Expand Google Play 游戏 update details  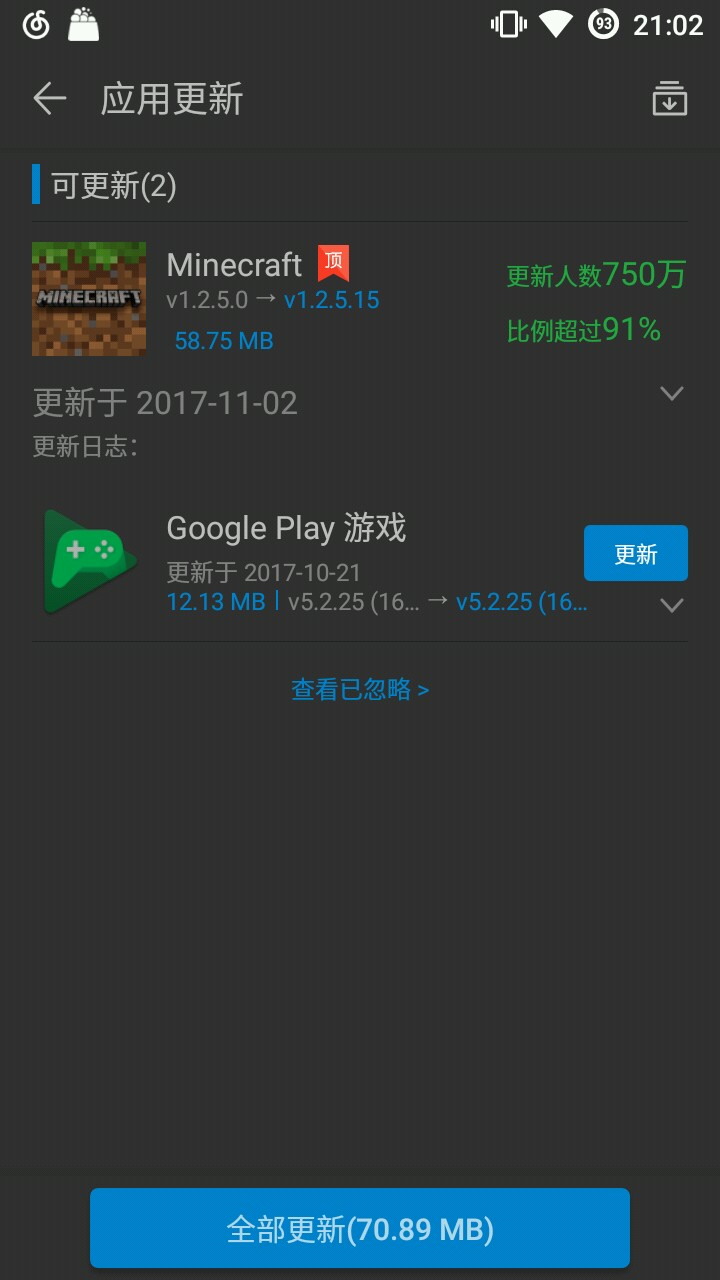672,605
